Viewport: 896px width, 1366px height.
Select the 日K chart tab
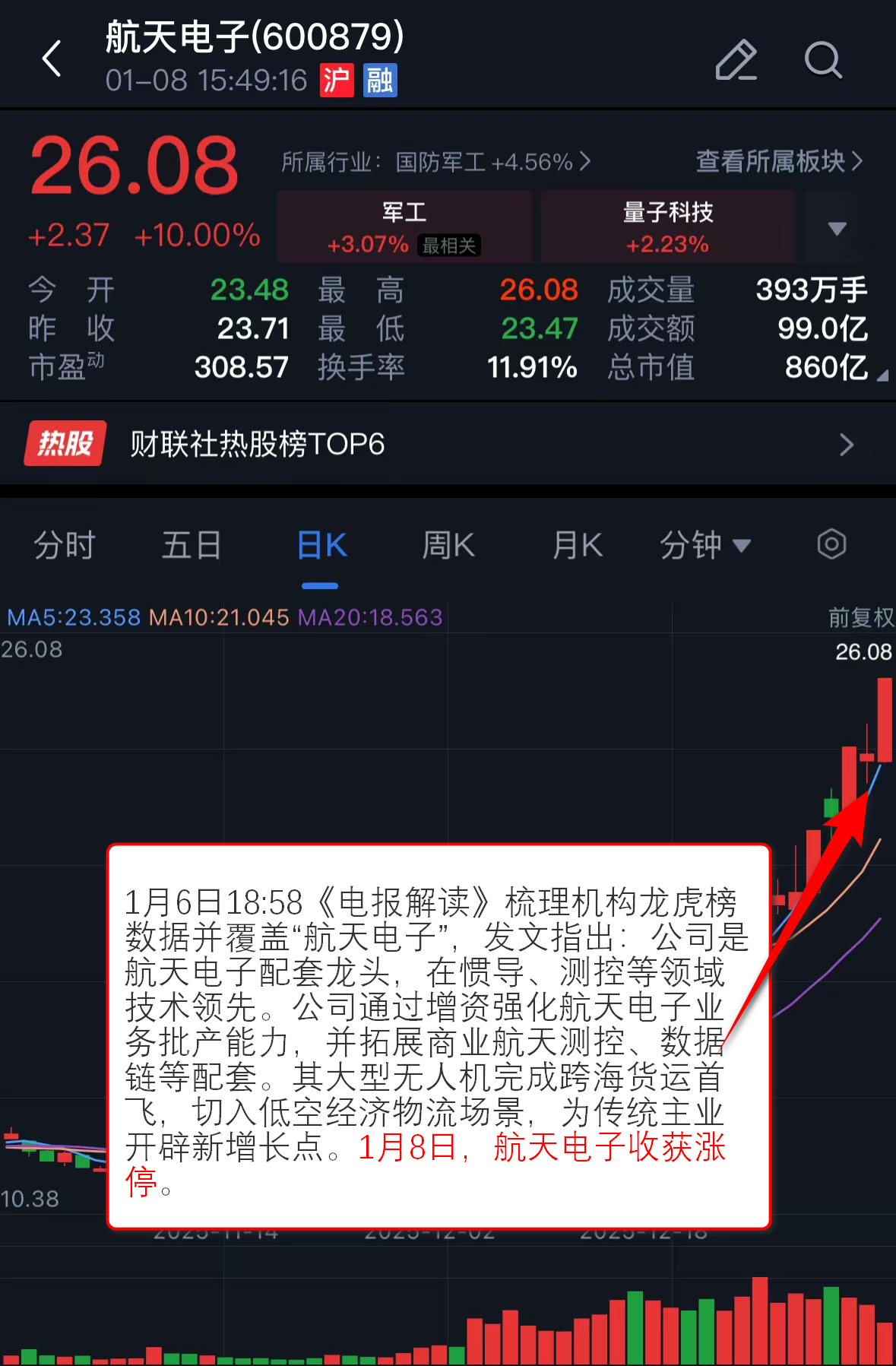click(x=321, y=545)
